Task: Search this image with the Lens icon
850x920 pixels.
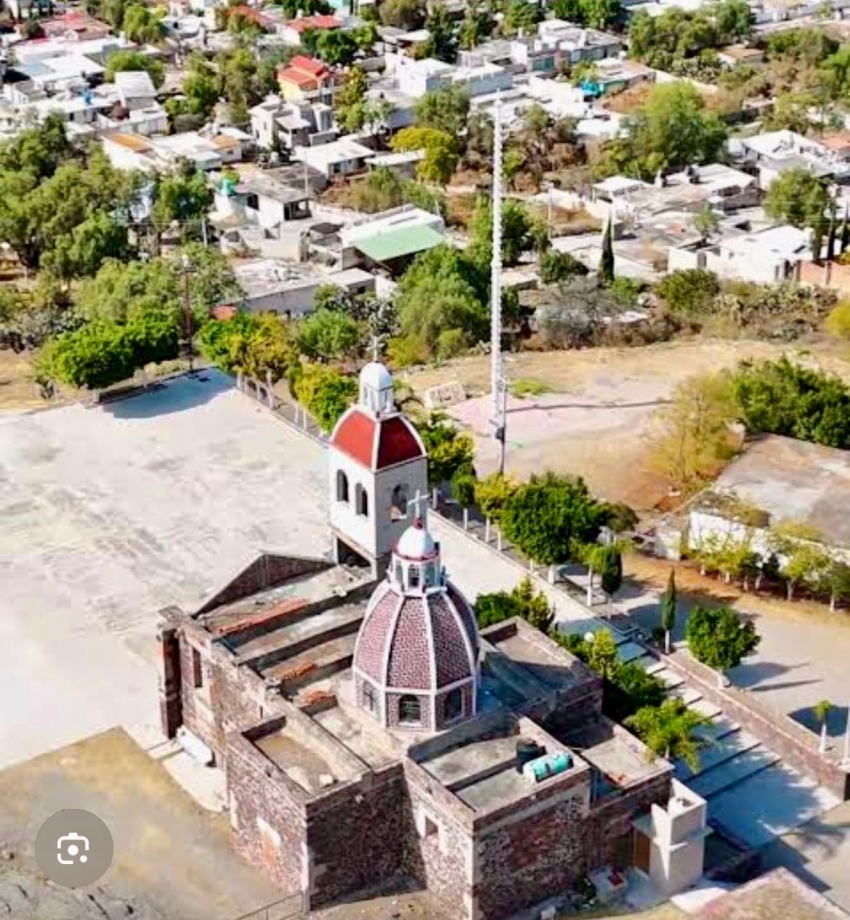Action: point(73,848)
